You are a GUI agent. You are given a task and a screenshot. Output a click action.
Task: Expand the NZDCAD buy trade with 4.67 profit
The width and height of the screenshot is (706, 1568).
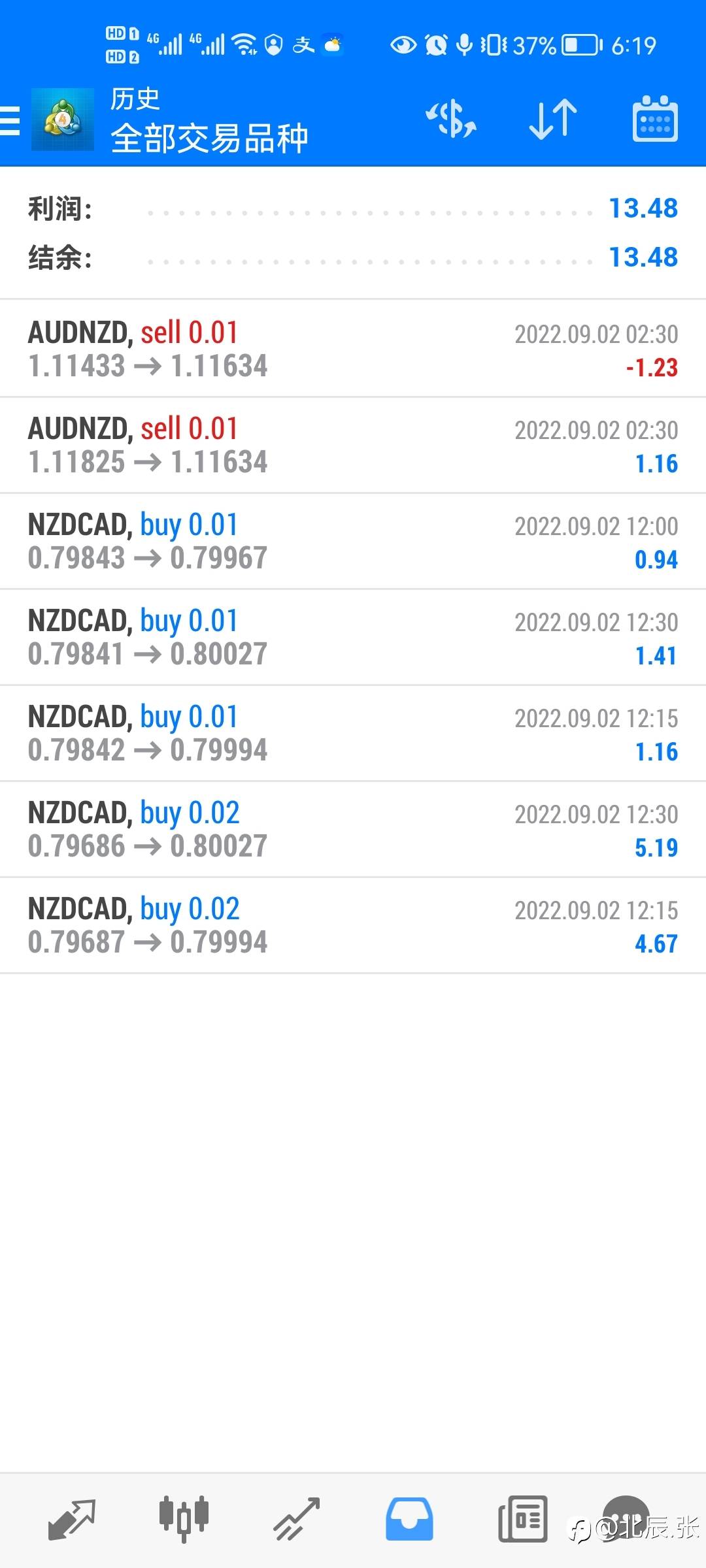[353, 925]
